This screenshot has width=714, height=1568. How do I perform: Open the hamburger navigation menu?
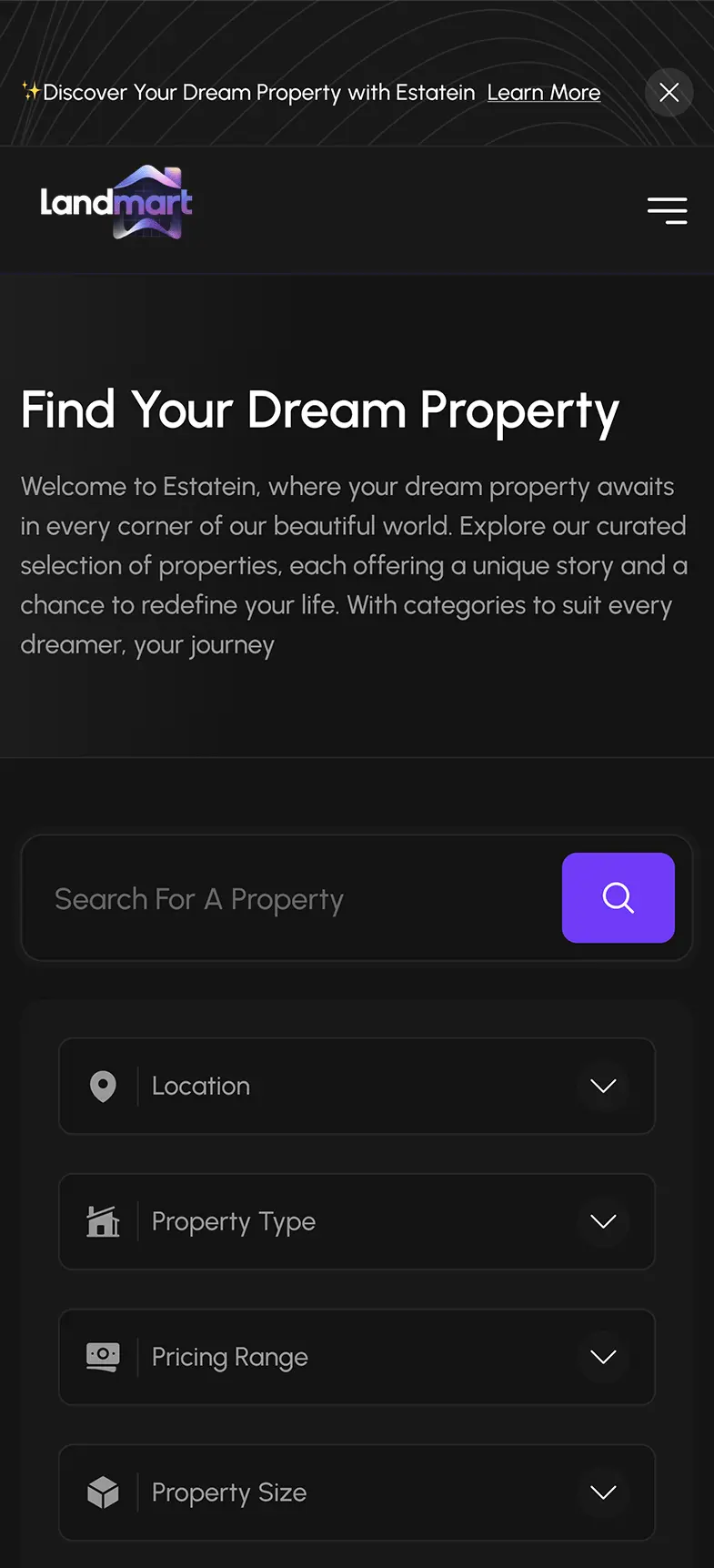(x=667, y=210)
